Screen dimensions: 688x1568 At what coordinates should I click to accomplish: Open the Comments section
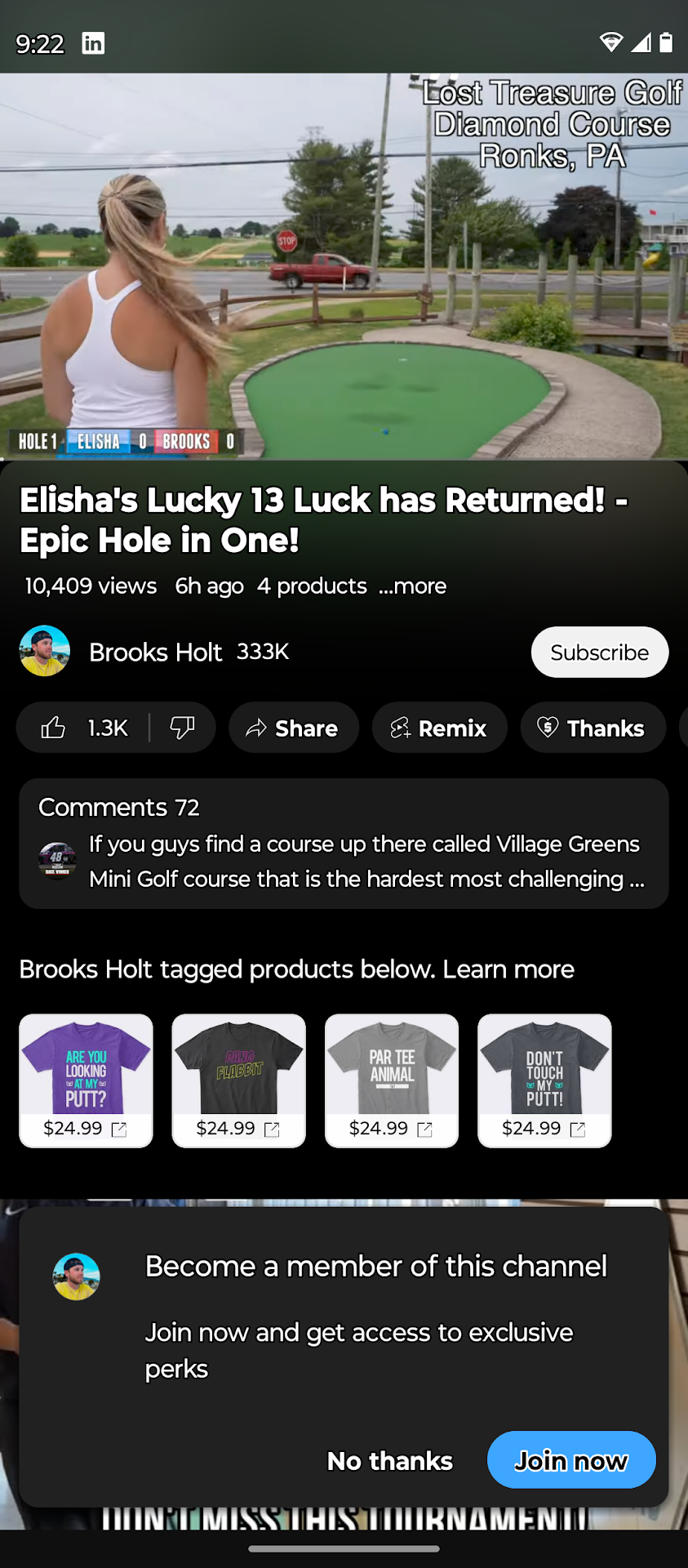click(344, 844)
